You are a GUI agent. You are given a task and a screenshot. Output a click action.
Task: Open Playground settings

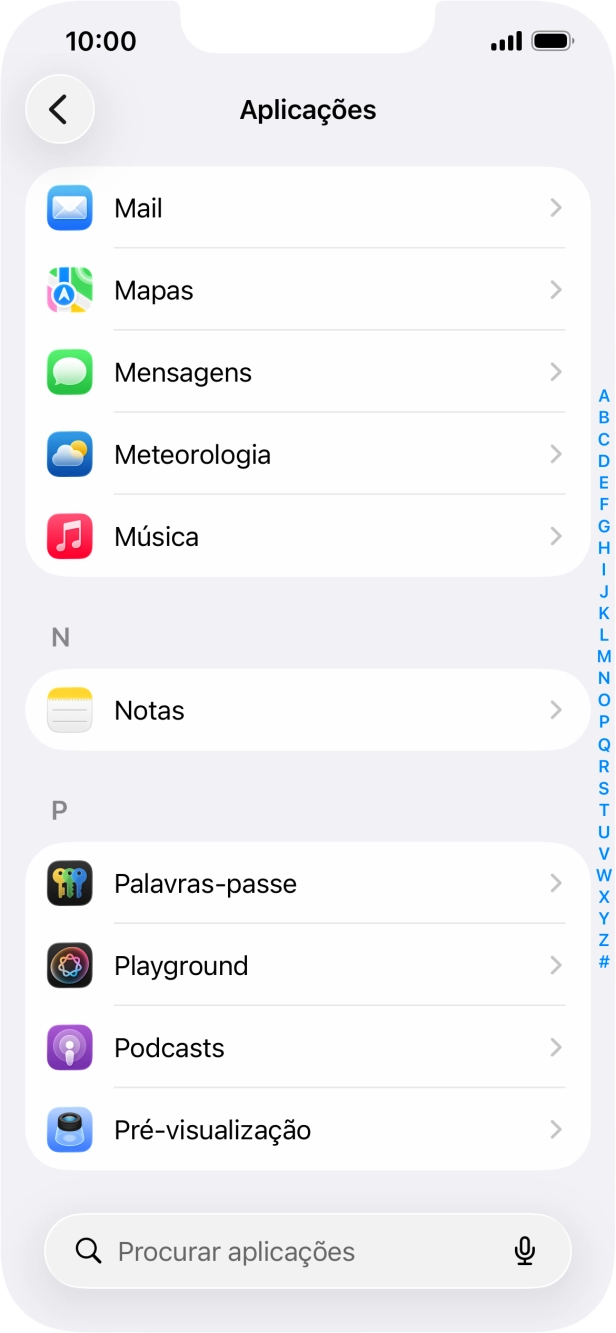307,965
